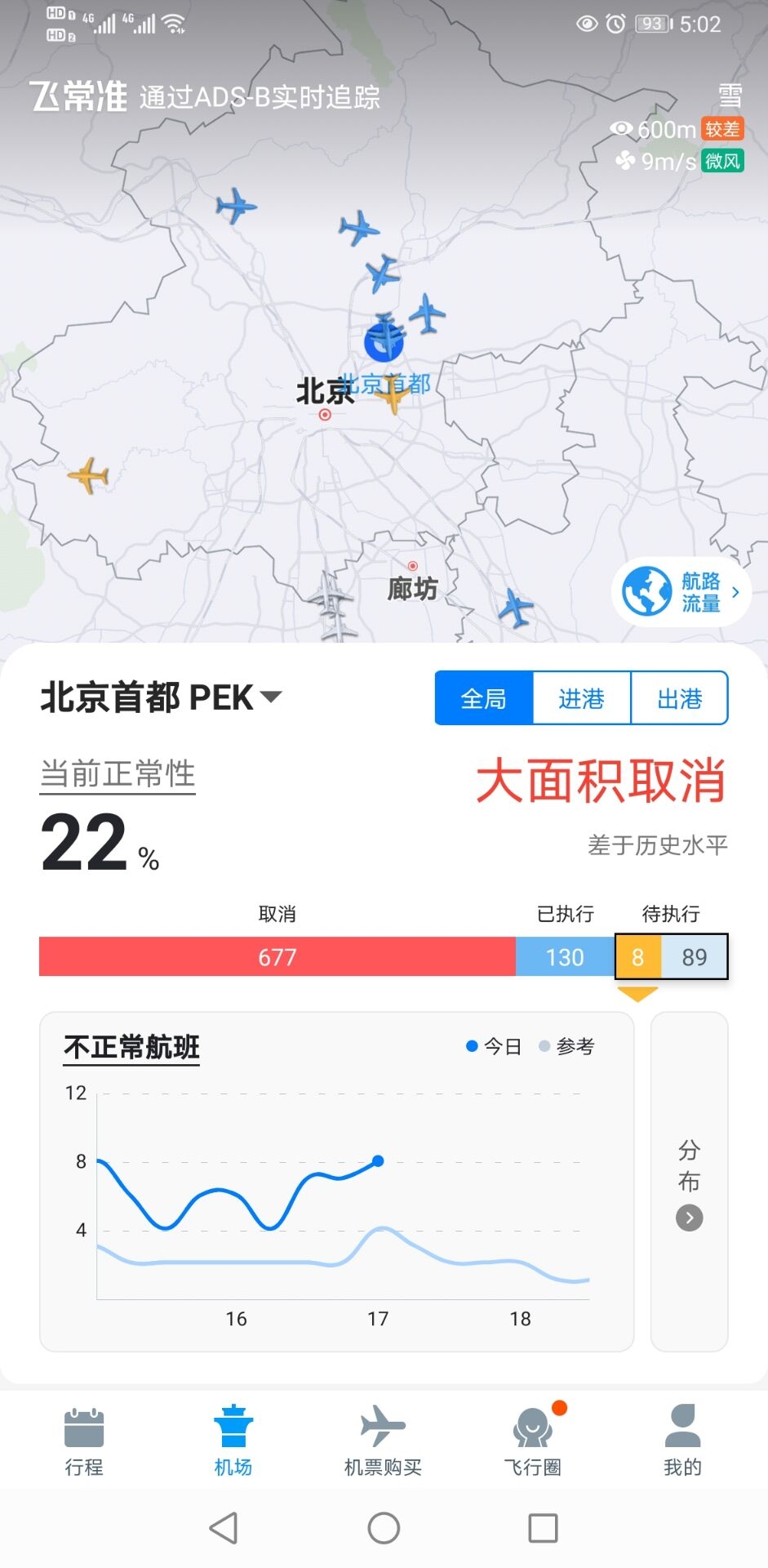Go to the 行程 trips tab
The height and width of the screenshot is (1568, 768).
point(84,1441)
